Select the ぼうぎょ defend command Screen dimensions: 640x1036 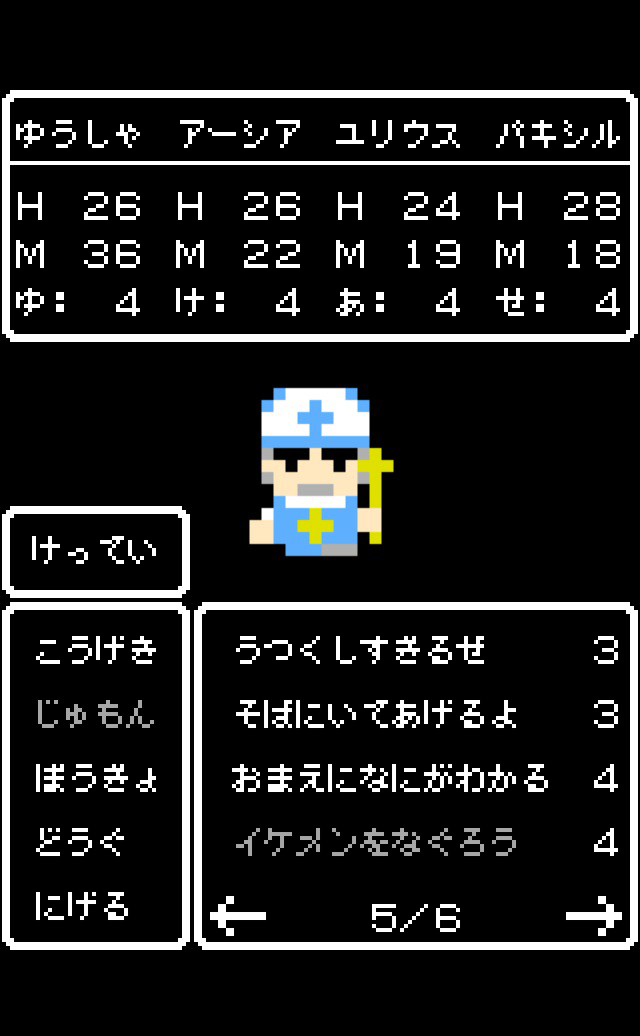coord(96,778)
